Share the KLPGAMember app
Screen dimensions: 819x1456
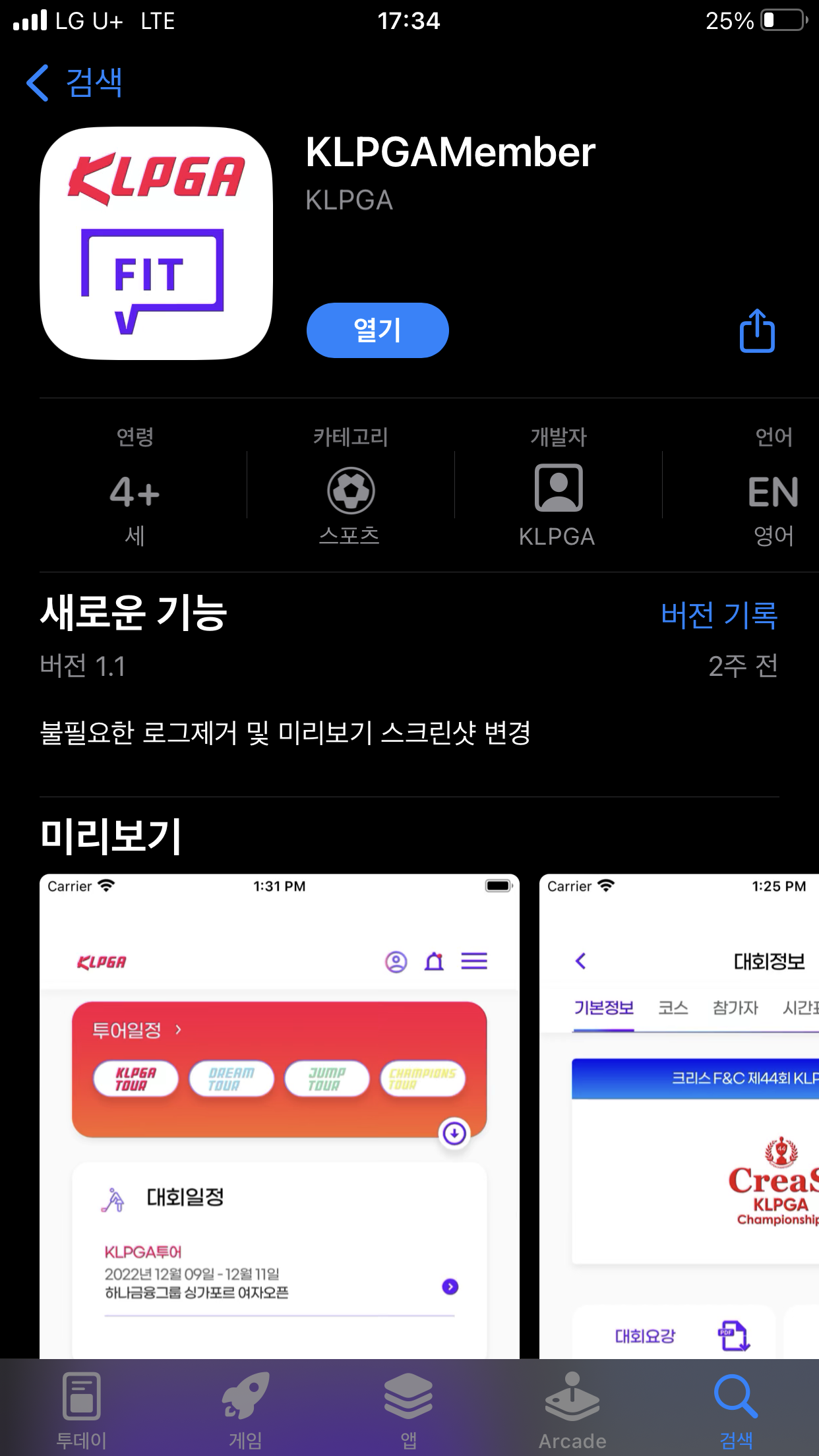756,330
